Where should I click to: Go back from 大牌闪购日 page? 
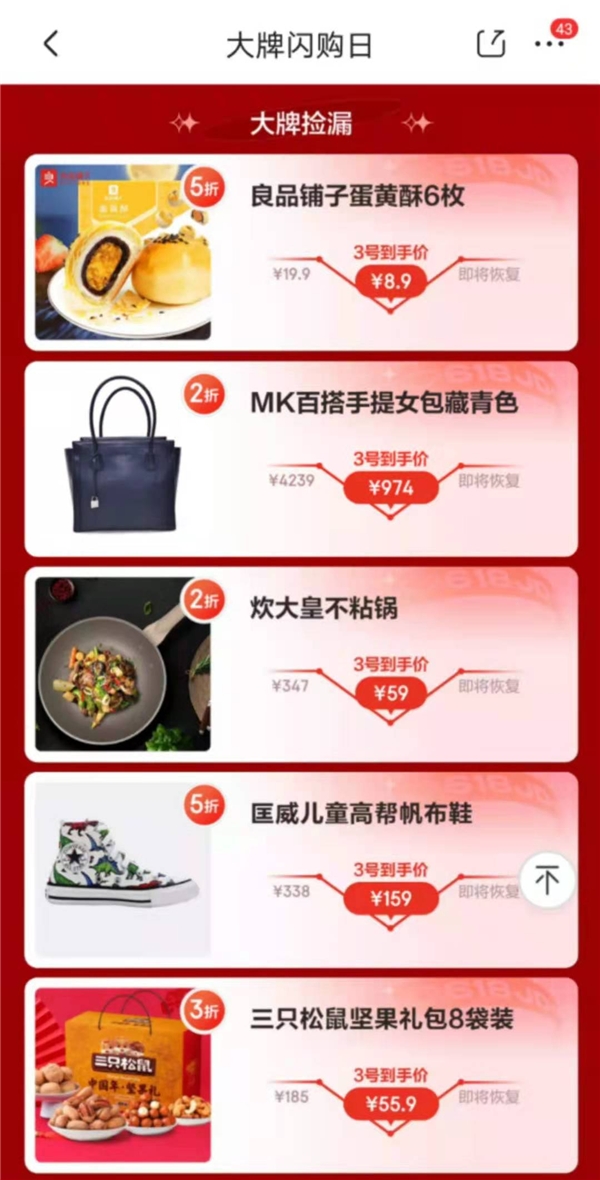coord(51,44)
